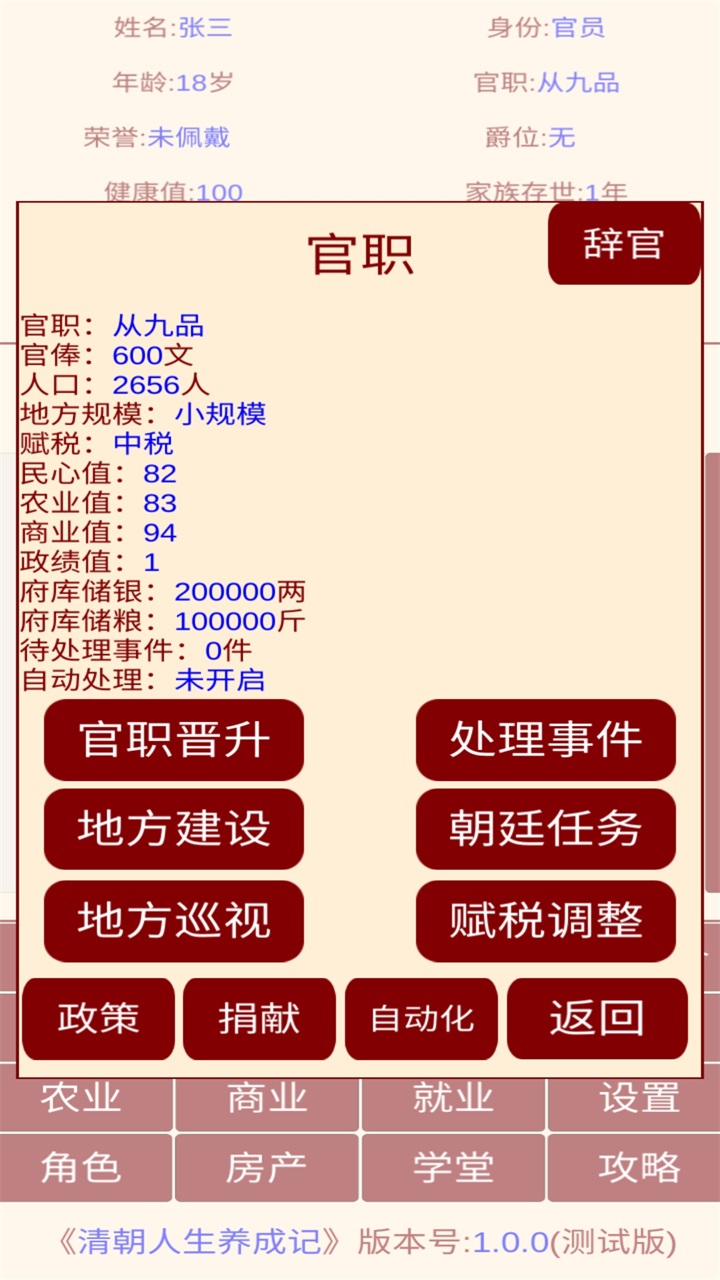This screenshot has width=720, height=1280.
Task: Click the 辞官 button to resign from office
Action: pos(623,243)
